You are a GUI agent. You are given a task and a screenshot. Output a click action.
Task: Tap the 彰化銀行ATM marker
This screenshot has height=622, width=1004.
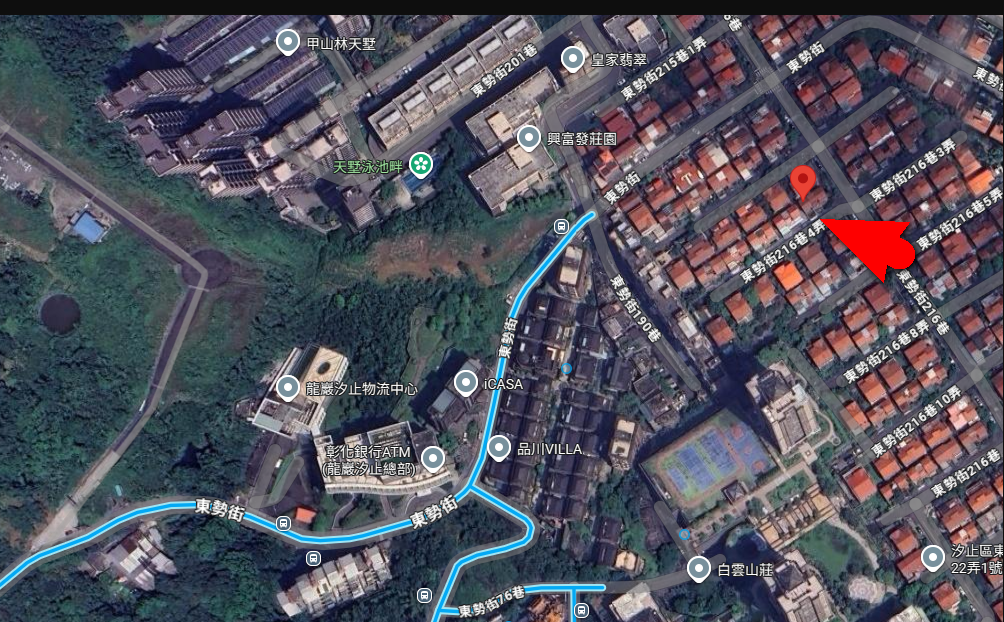(433, 458)
